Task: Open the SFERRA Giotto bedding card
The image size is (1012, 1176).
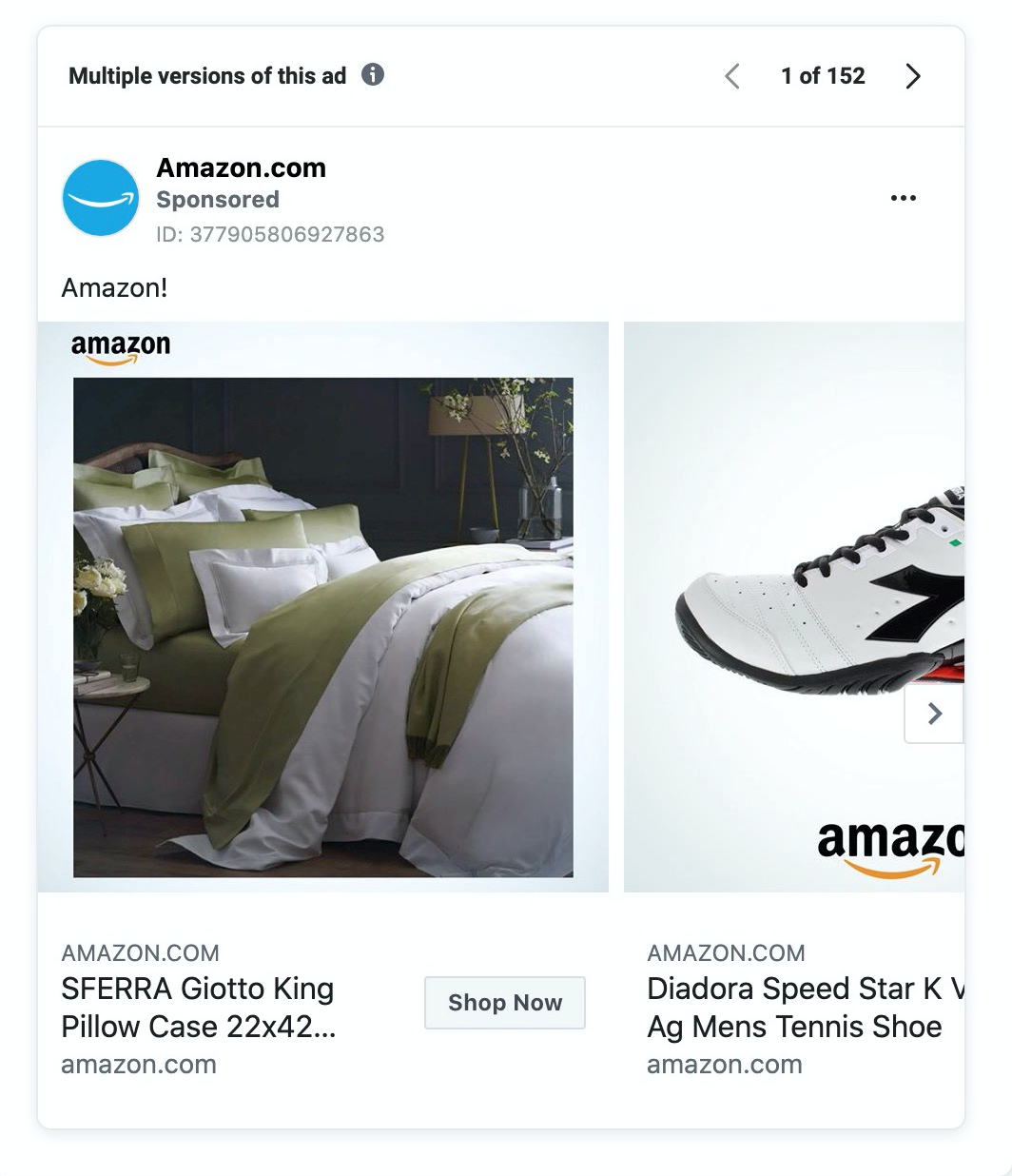Action: [x=323, y=607]
